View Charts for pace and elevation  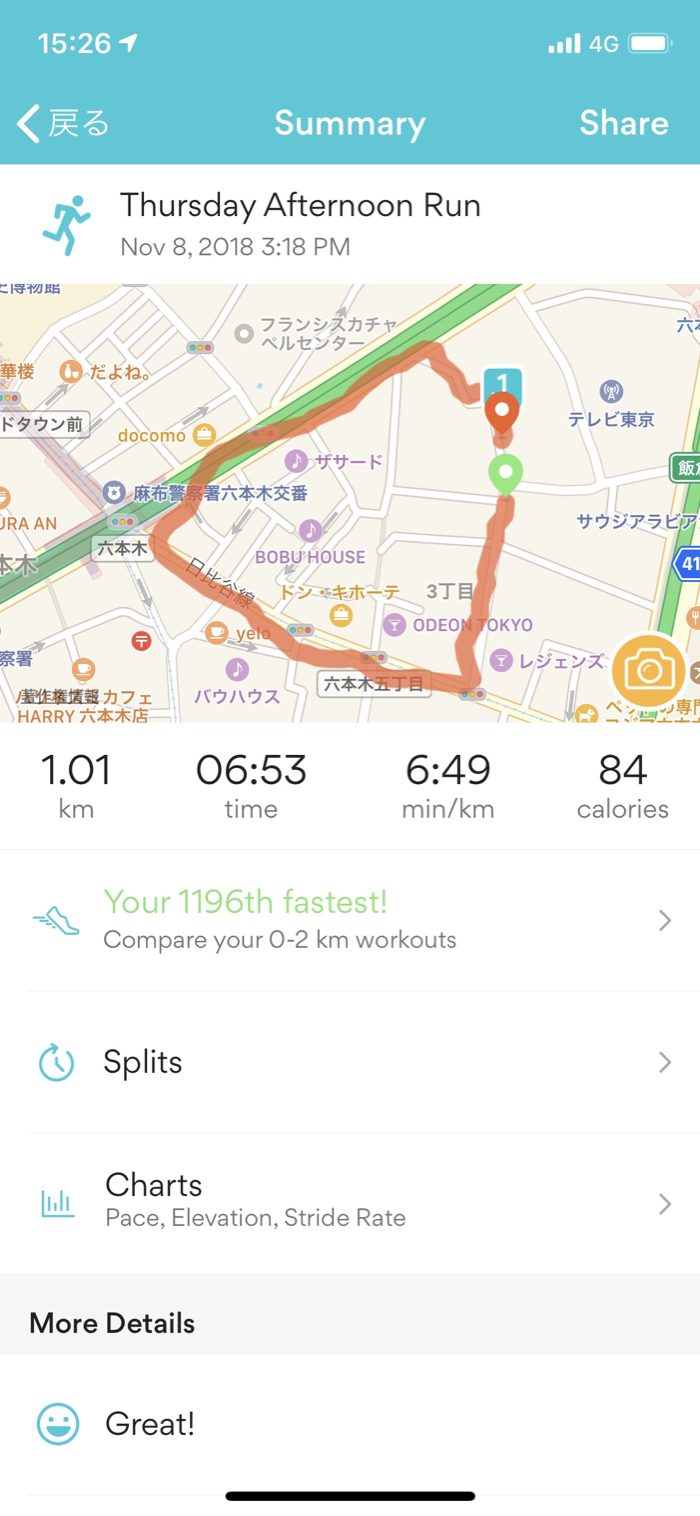pyautogui.click(x=350, y=1200)
